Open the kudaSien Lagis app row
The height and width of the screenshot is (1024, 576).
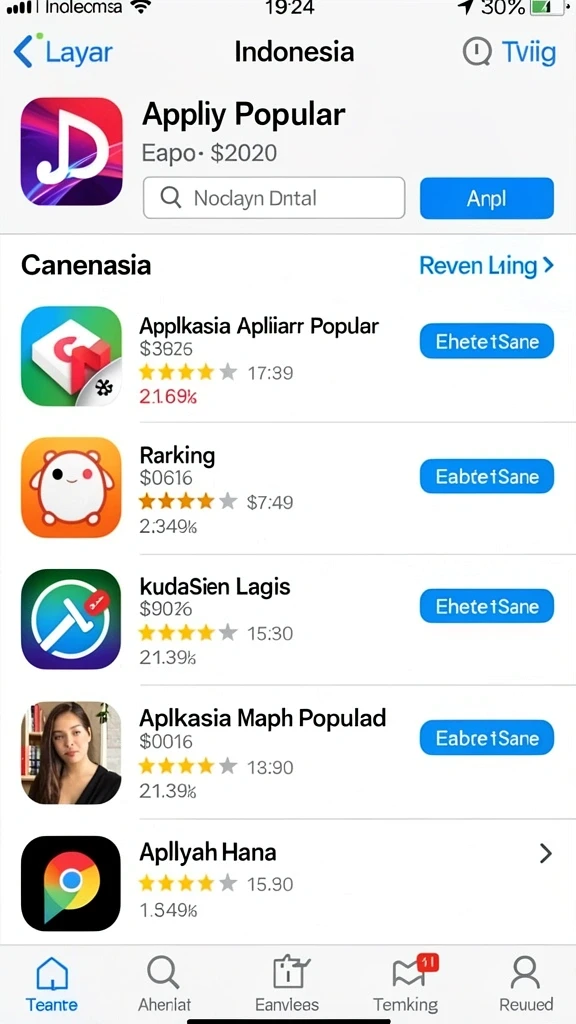(288, 619)
